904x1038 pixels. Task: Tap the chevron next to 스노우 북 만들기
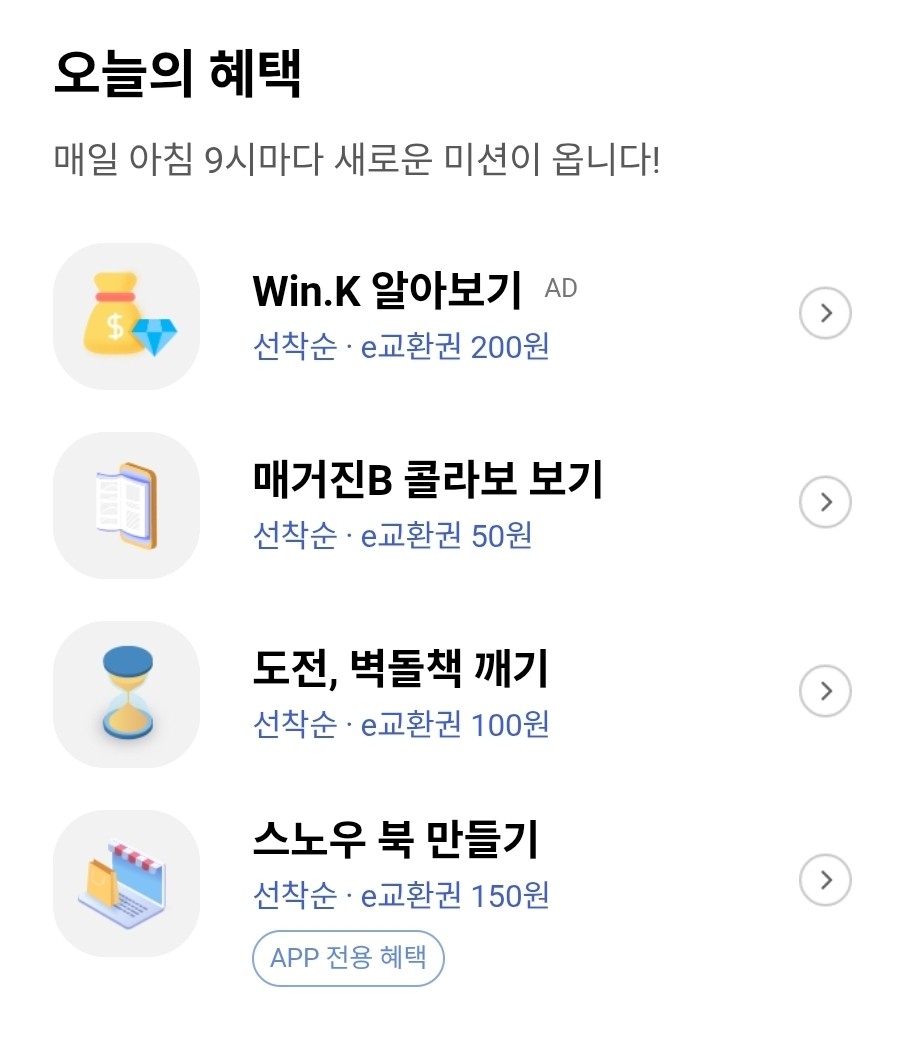tap(825, 880)
